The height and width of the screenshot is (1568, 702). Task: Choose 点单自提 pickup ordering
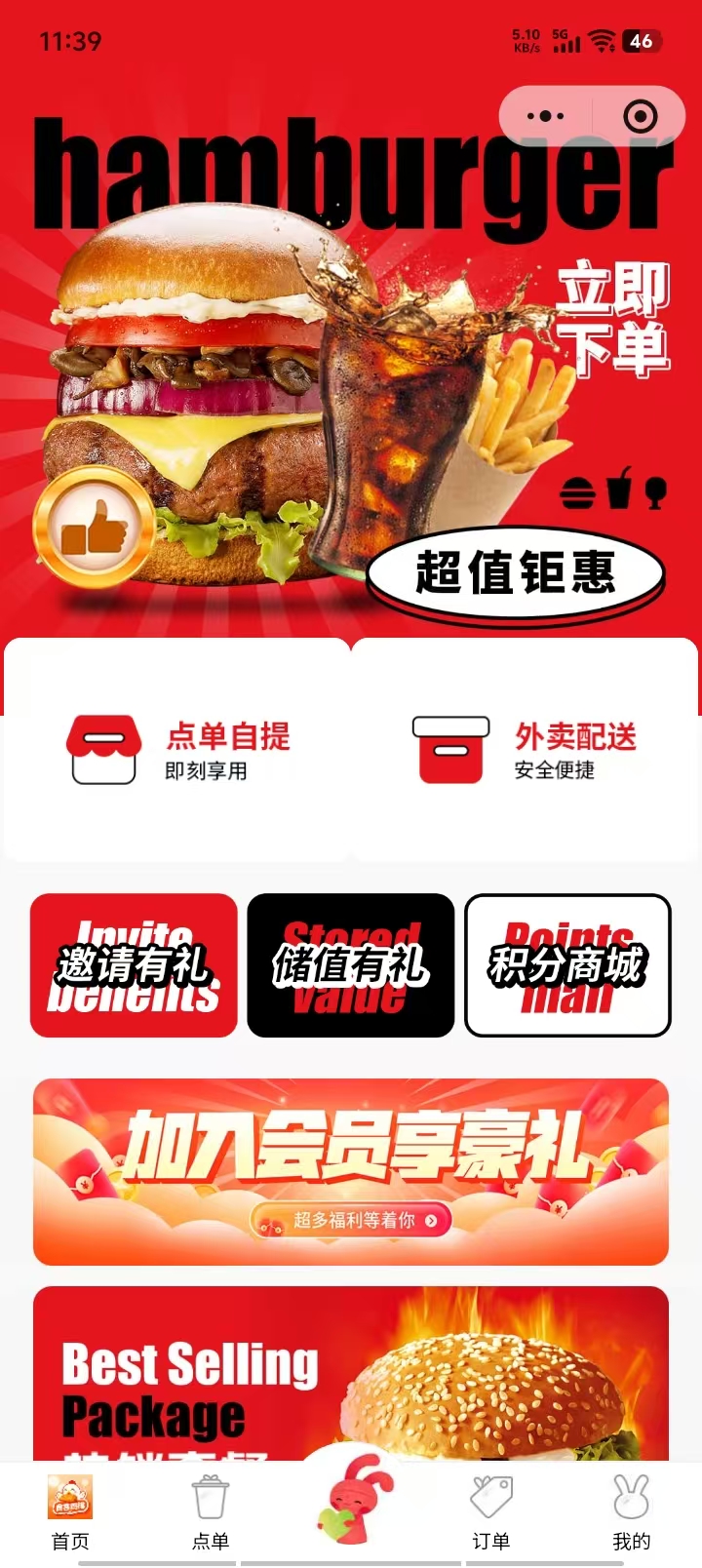click(178, 750)
